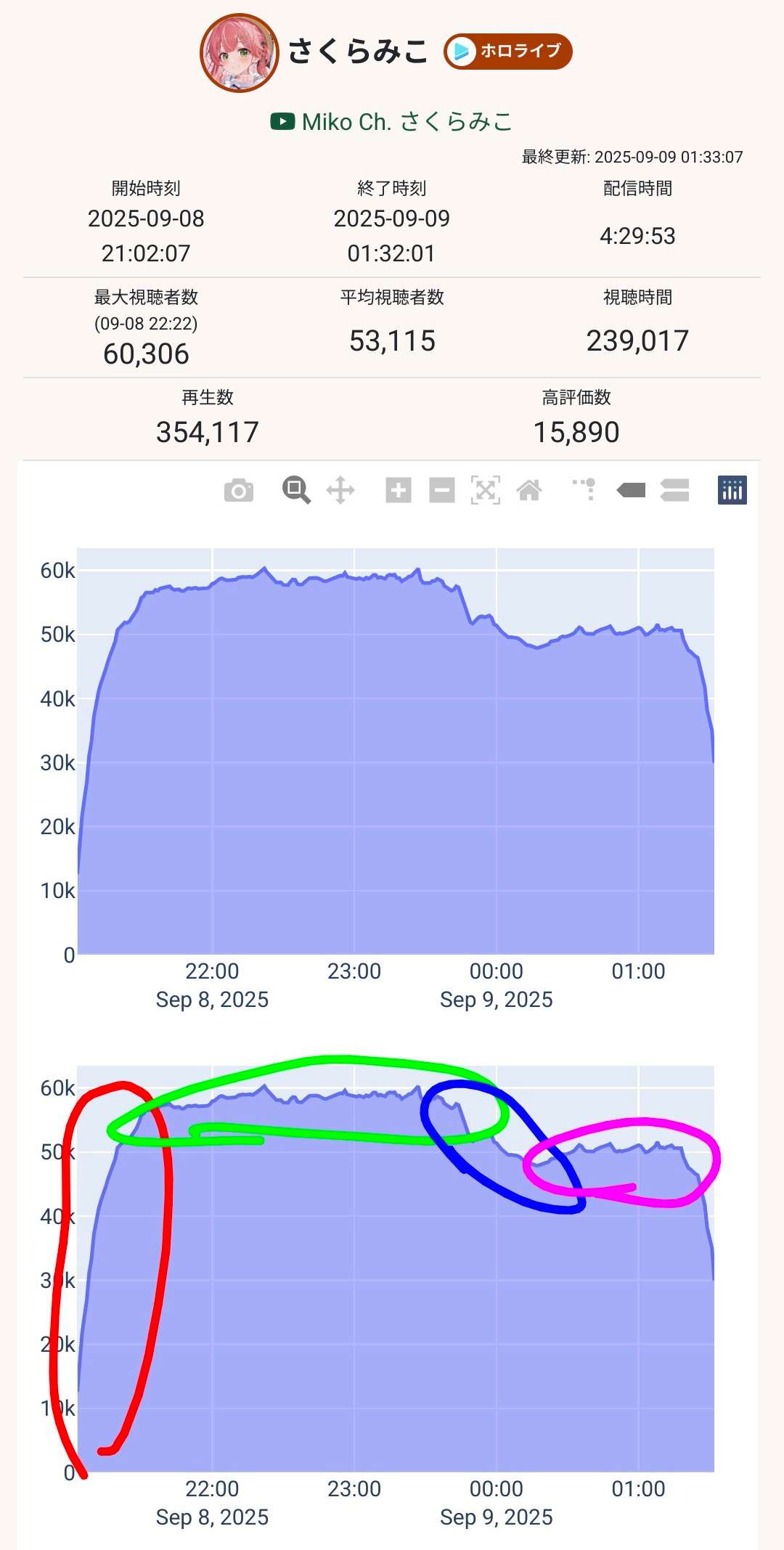Compare data on hover
This screenshot has height=1550, width=784.
[674, 491]
